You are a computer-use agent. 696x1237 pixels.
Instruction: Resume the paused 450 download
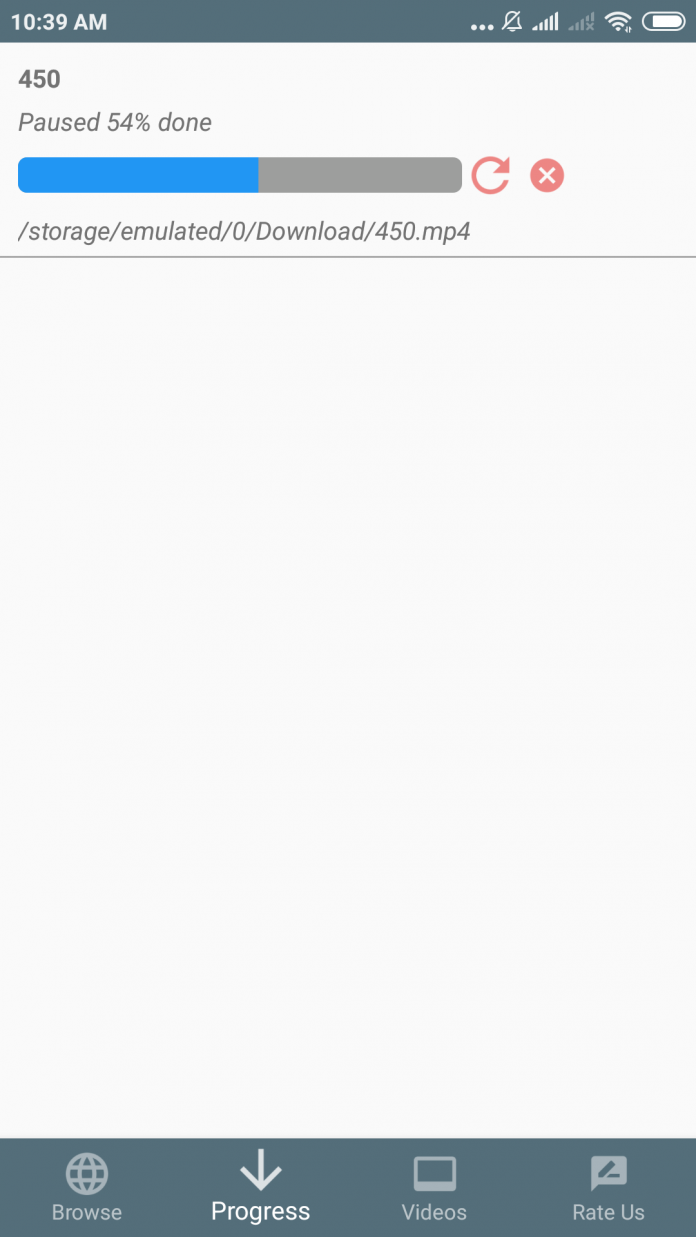click(490, 176)
